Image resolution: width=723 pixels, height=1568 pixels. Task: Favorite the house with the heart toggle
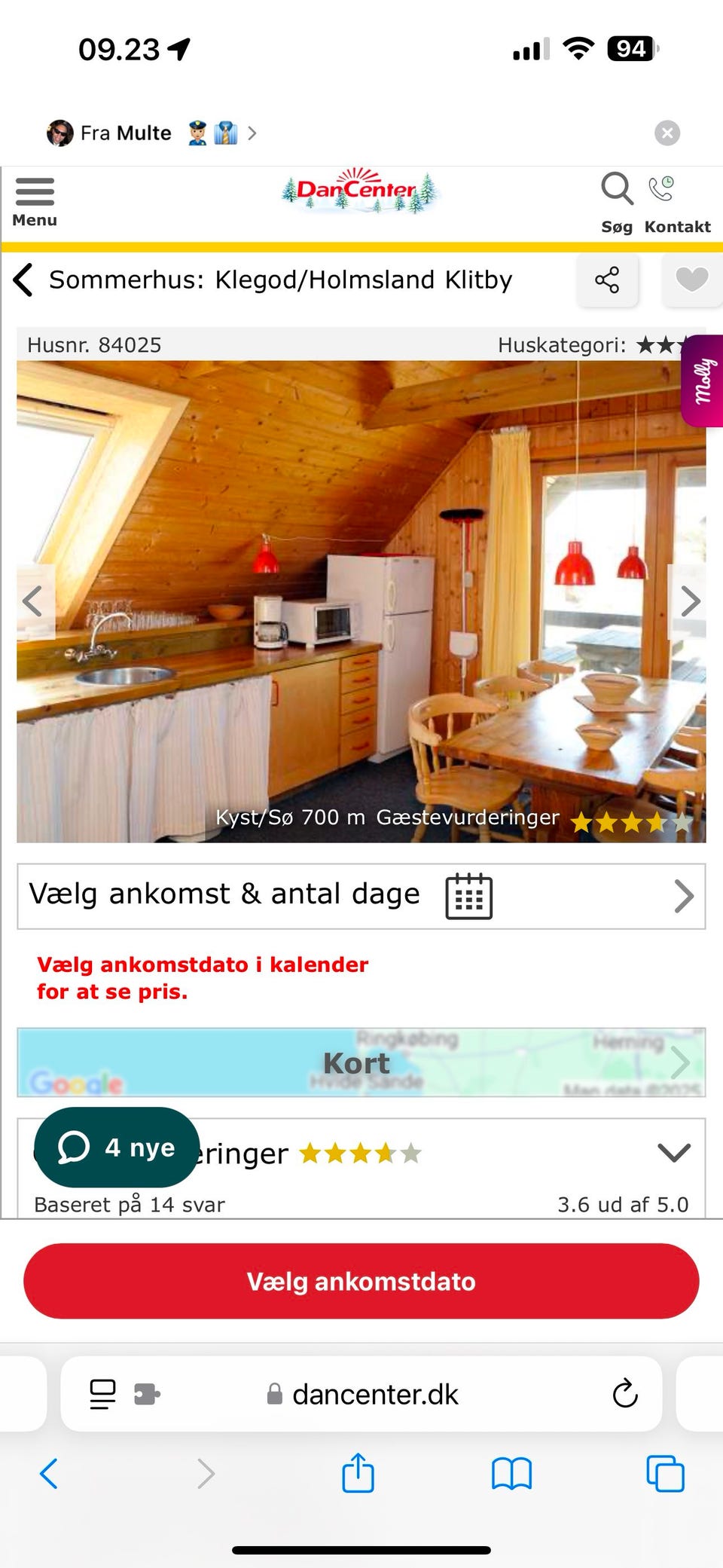(x=691, y=280)
